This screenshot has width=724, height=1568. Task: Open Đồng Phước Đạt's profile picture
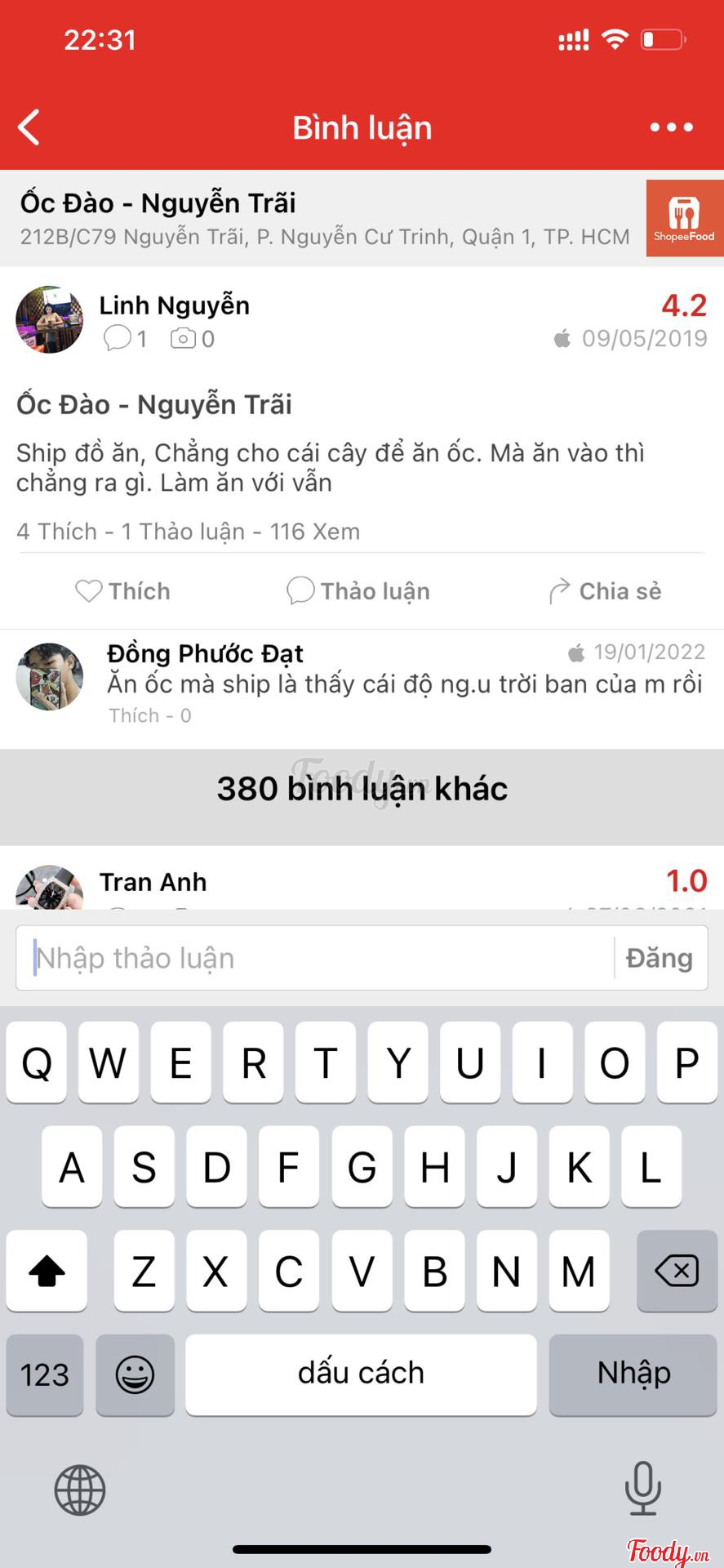pos(50,676)
